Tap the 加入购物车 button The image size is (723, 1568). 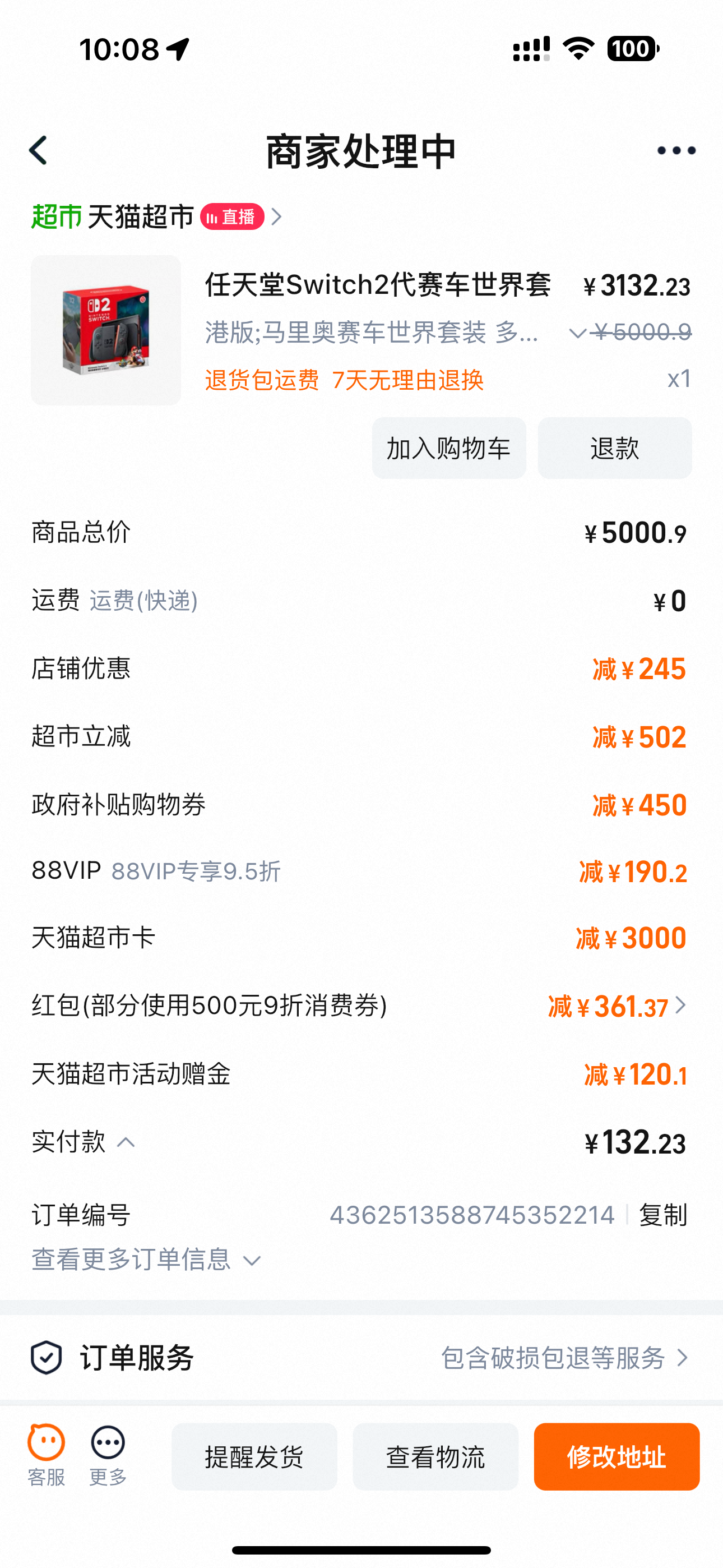tap(449, 448)
